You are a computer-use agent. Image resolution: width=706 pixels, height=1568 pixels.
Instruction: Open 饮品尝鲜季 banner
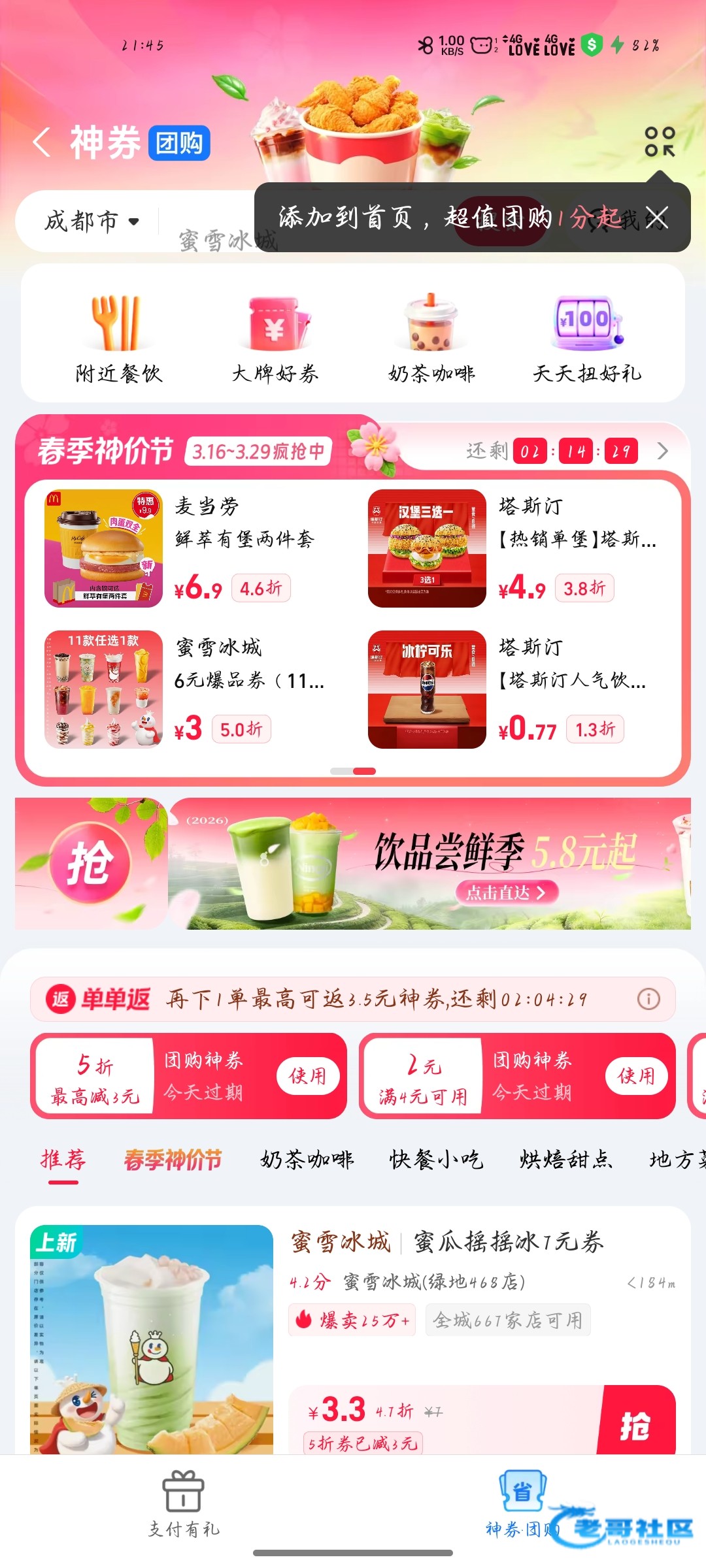428,863
